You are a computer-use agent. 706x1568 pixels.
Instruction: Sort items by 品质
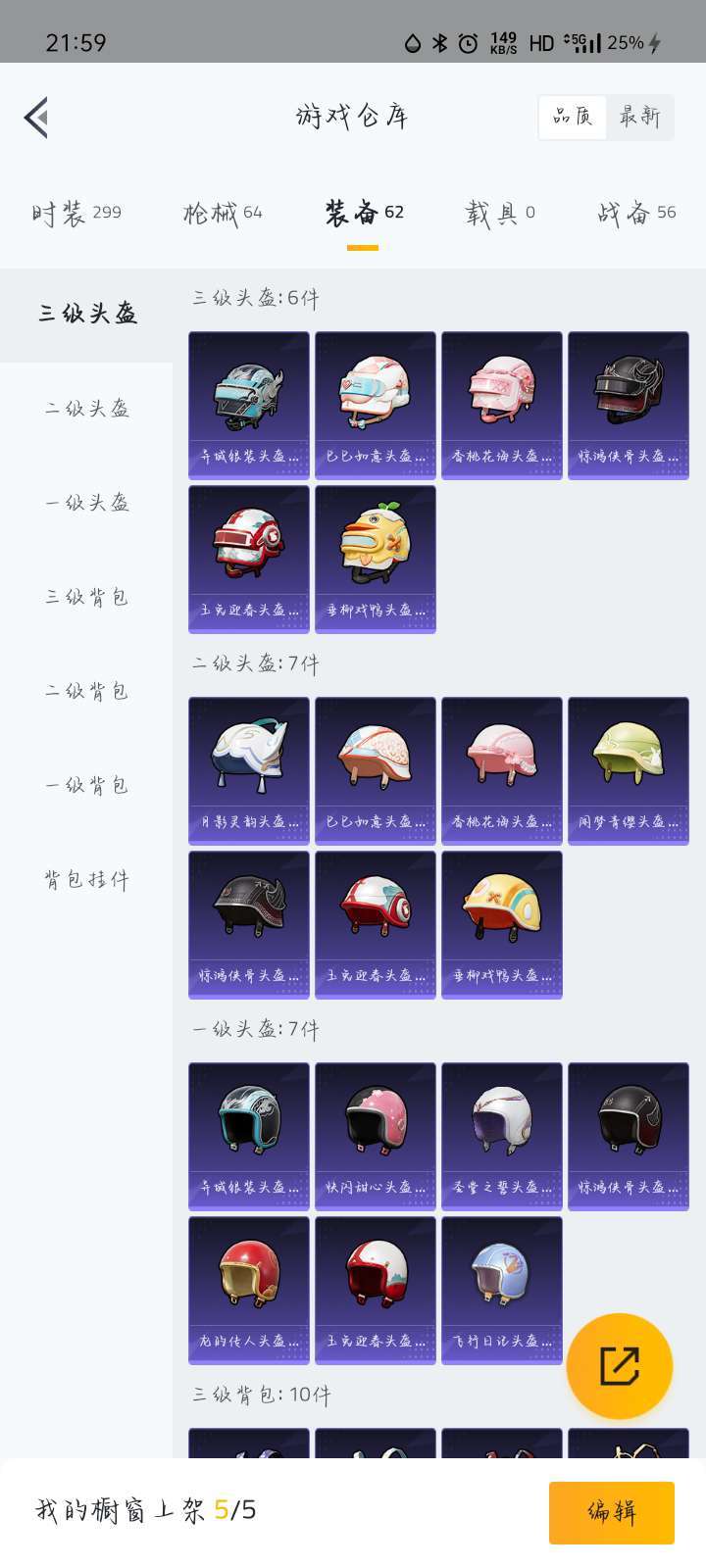[x=573, y=117]
